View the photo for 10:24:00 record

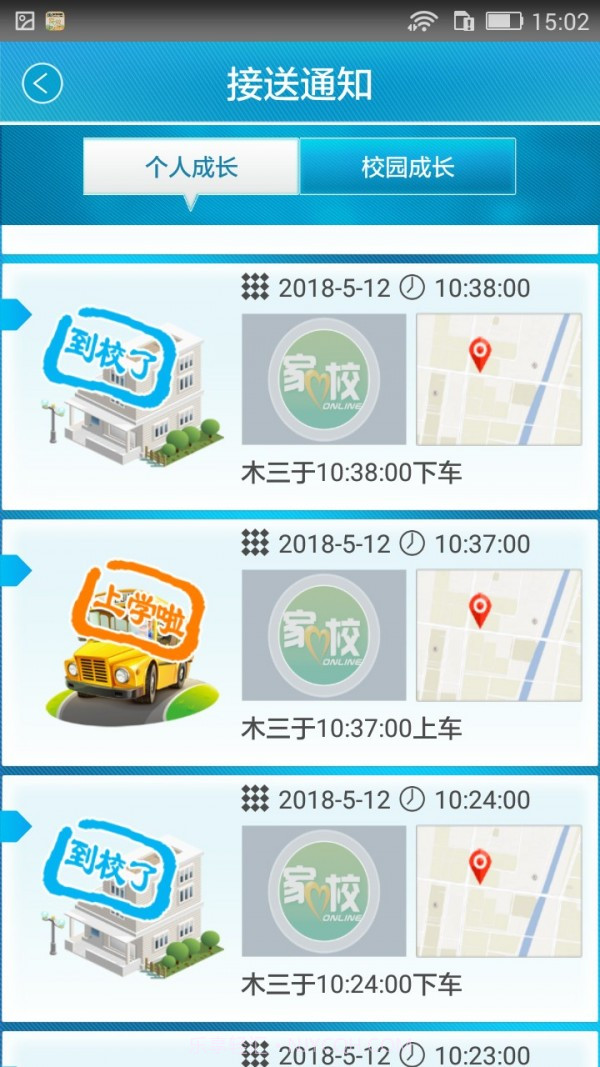point(324,891)
